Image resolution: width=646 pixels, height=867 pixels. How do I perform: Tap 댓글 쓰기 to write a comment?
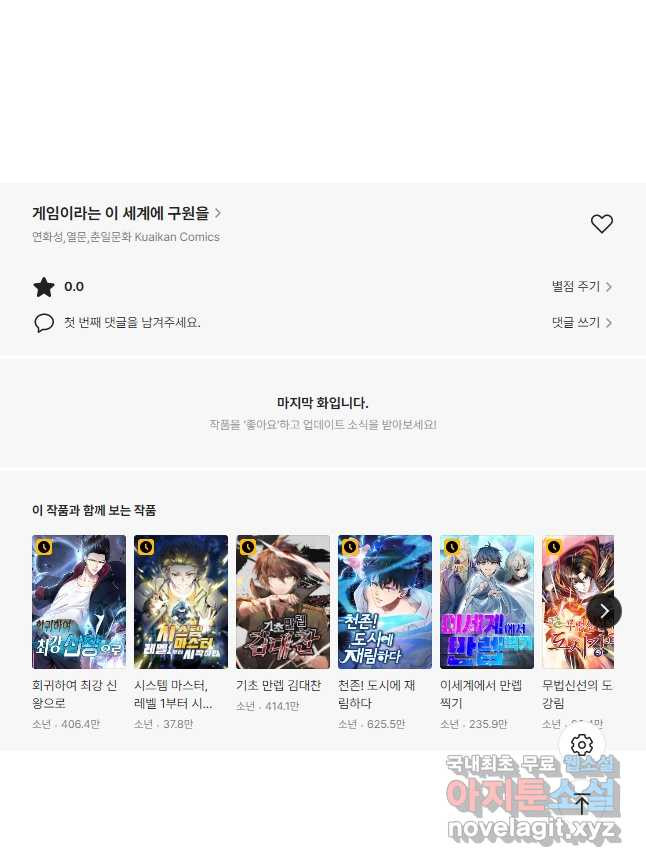click(581, 323)
